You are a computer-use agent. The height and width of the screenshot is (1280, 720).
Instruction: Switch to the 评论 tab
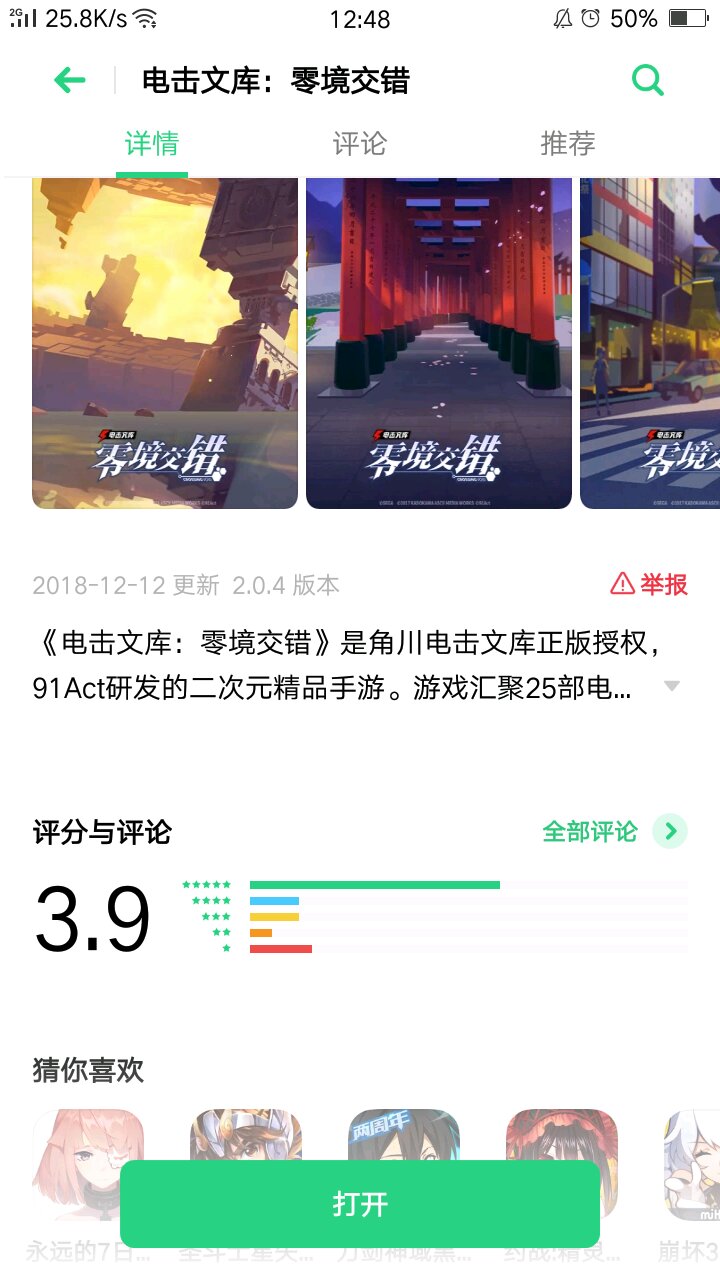click(x=359, y=144)
